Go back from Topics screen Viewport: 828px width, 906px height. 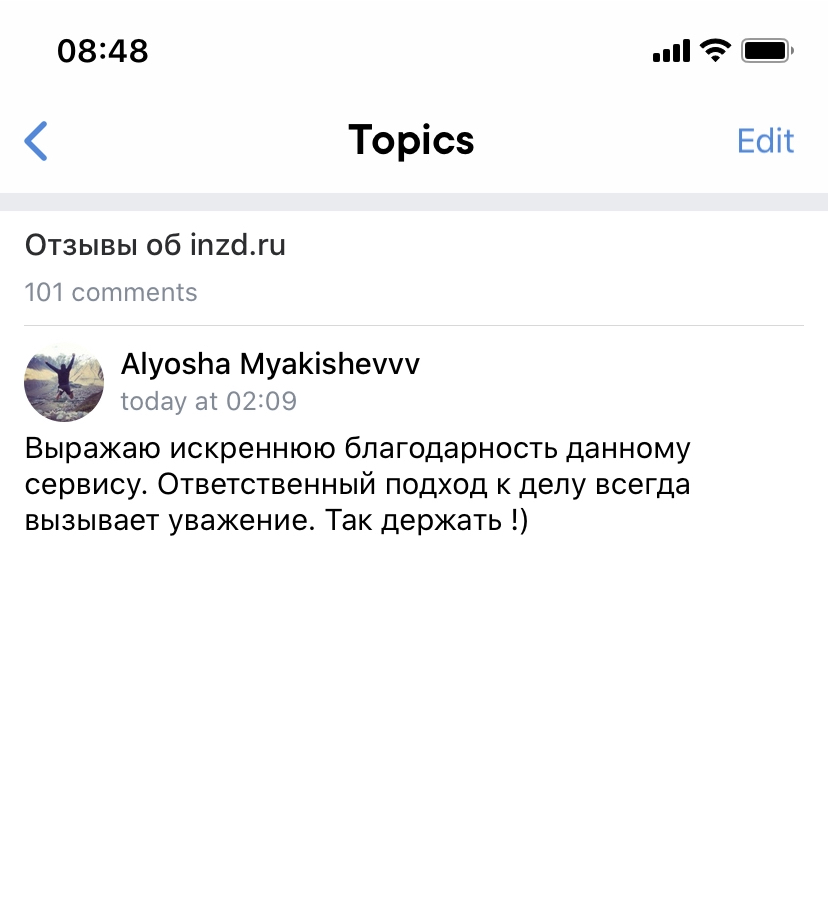pos(36,141)
